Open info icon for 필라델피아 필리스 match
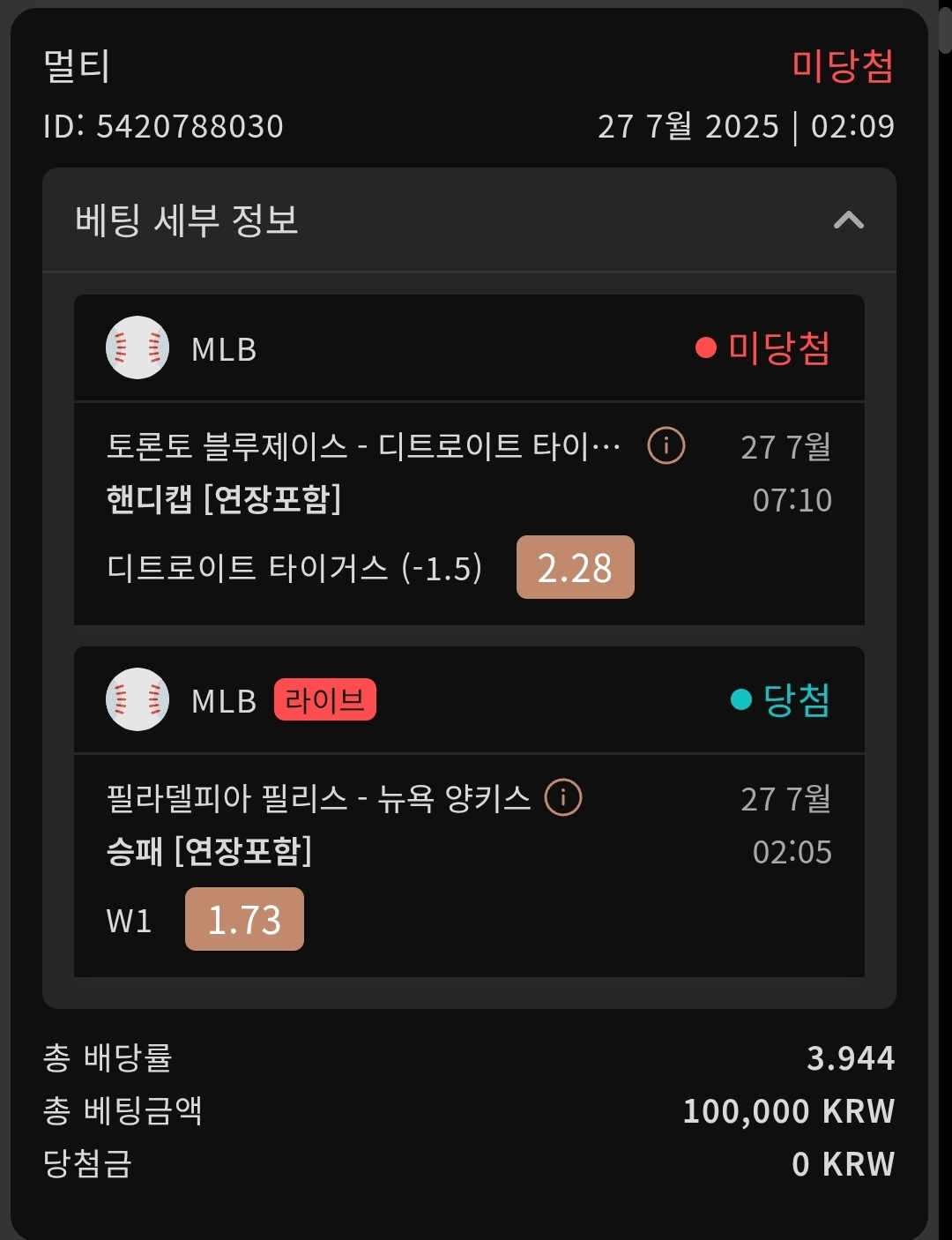This screenshot has width=952, height=1240. tap(563, 798)
